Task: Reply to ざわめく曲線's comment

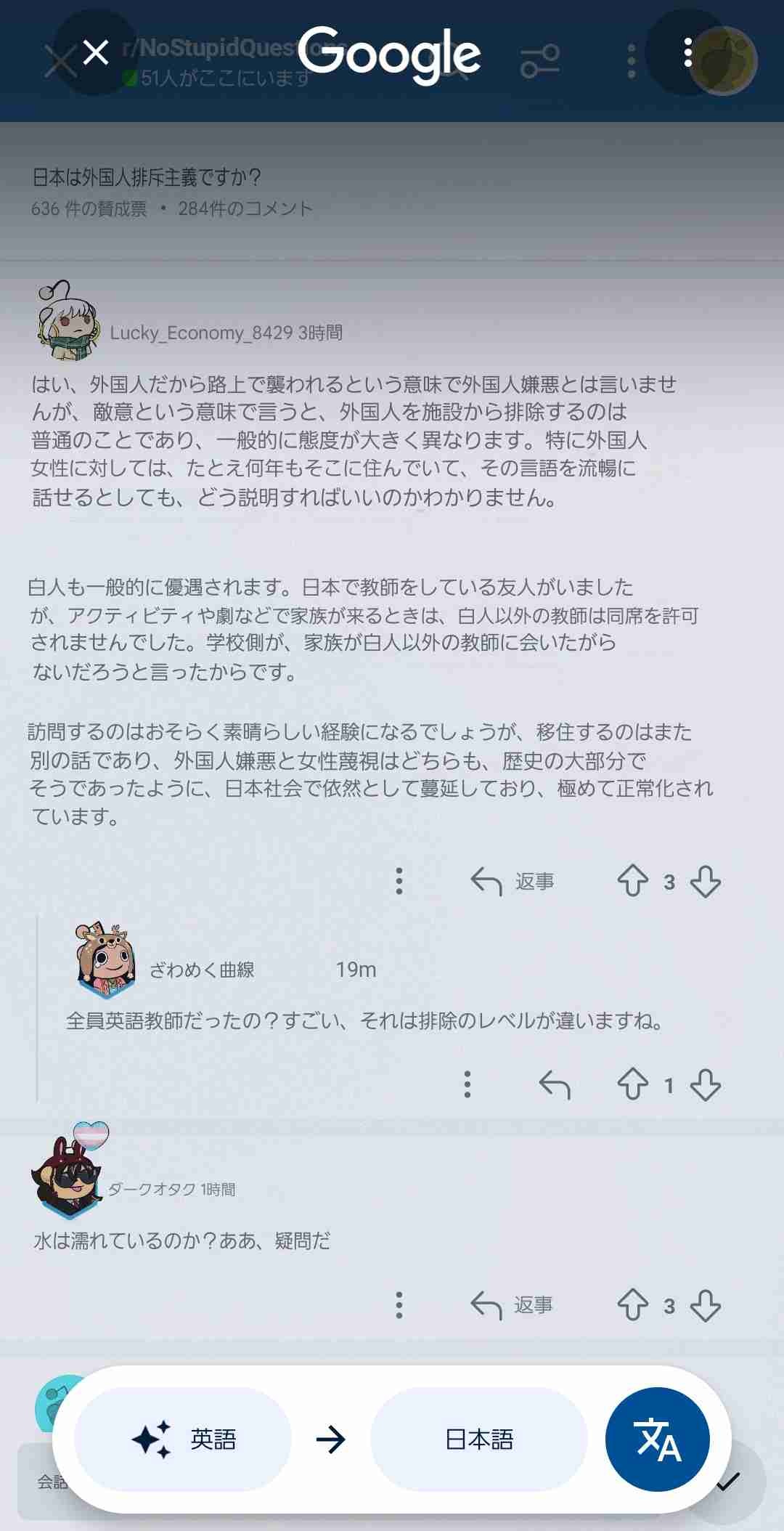Action: click(555, 1085)
